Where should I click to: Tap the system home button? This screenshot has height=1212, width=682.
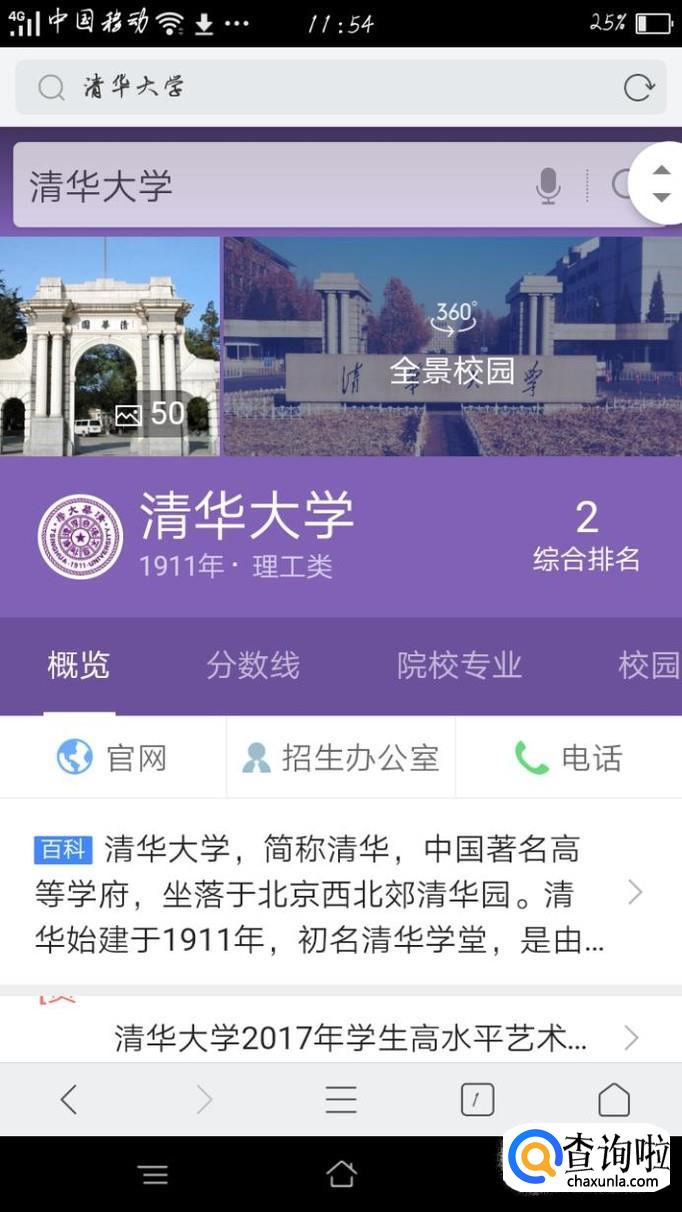(341, 1174)
